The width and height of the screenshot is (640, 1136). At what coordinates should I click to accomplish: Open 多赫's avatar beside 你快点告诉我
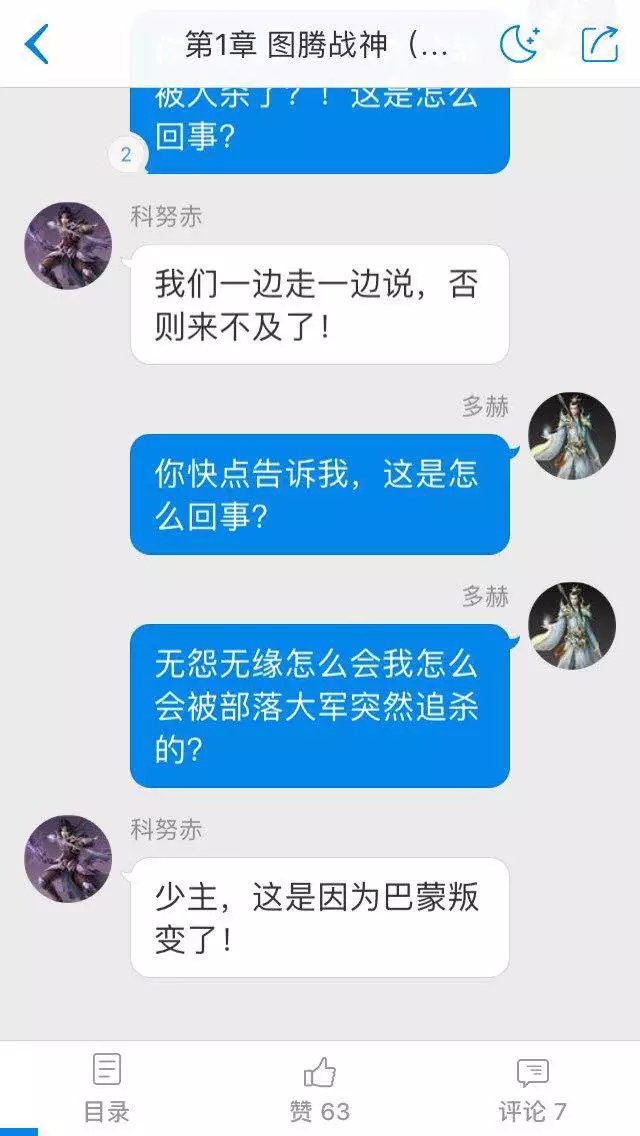point(571,436)
